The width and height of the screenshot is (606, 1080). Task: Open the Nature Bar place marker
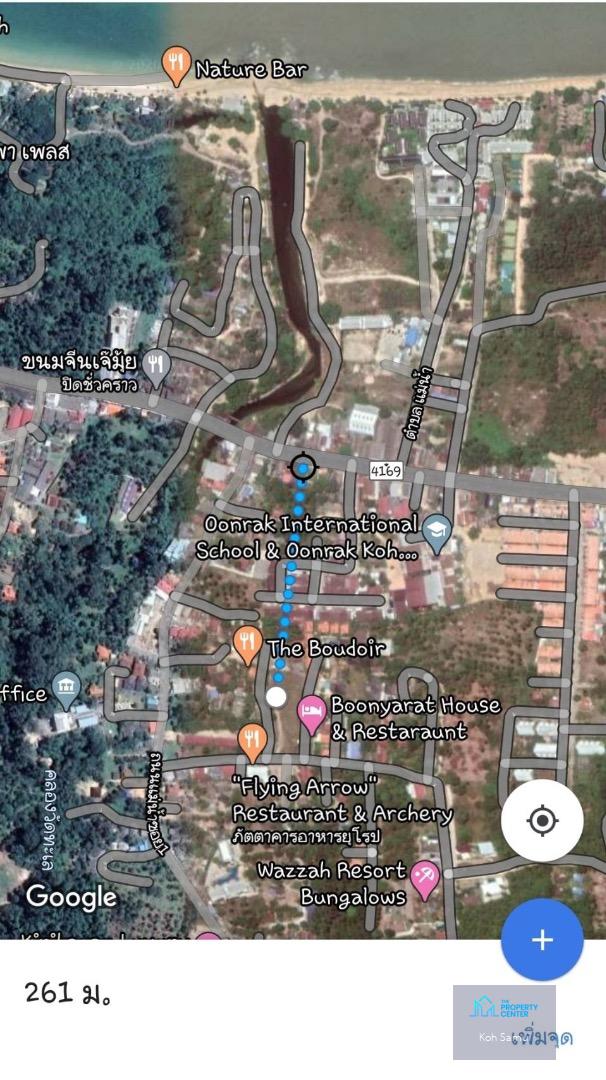point(177,66)
